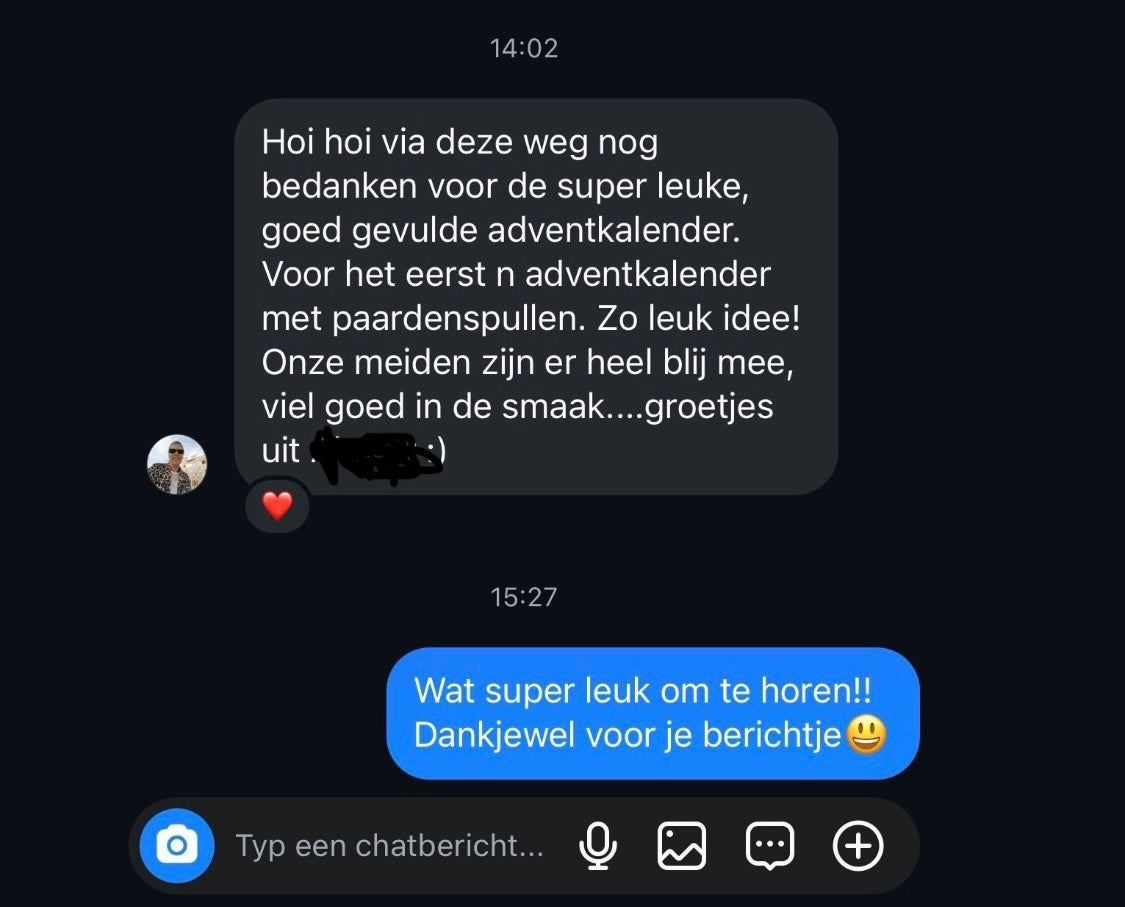Open the photo gallery picker

pyautogui.click(x=681, y=847)
